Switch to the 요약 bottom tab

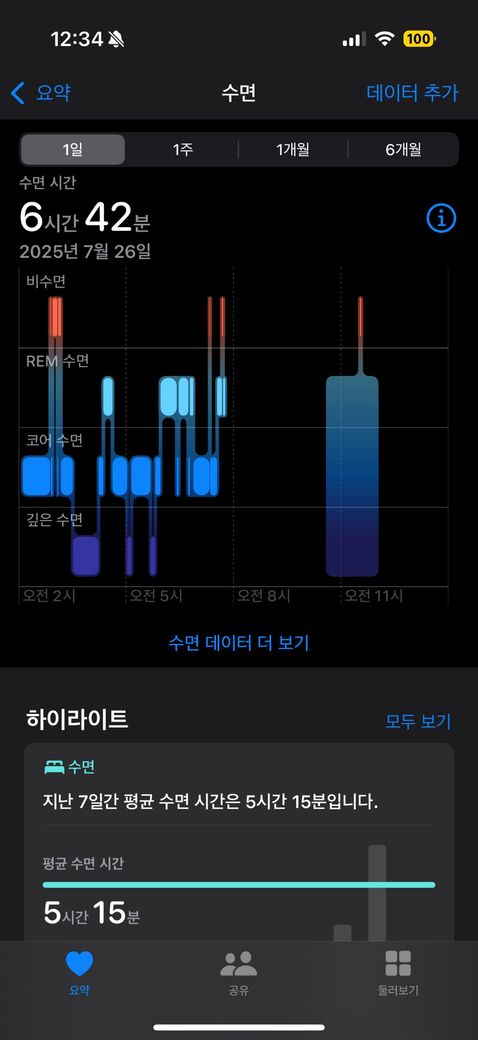pos(80,972)
